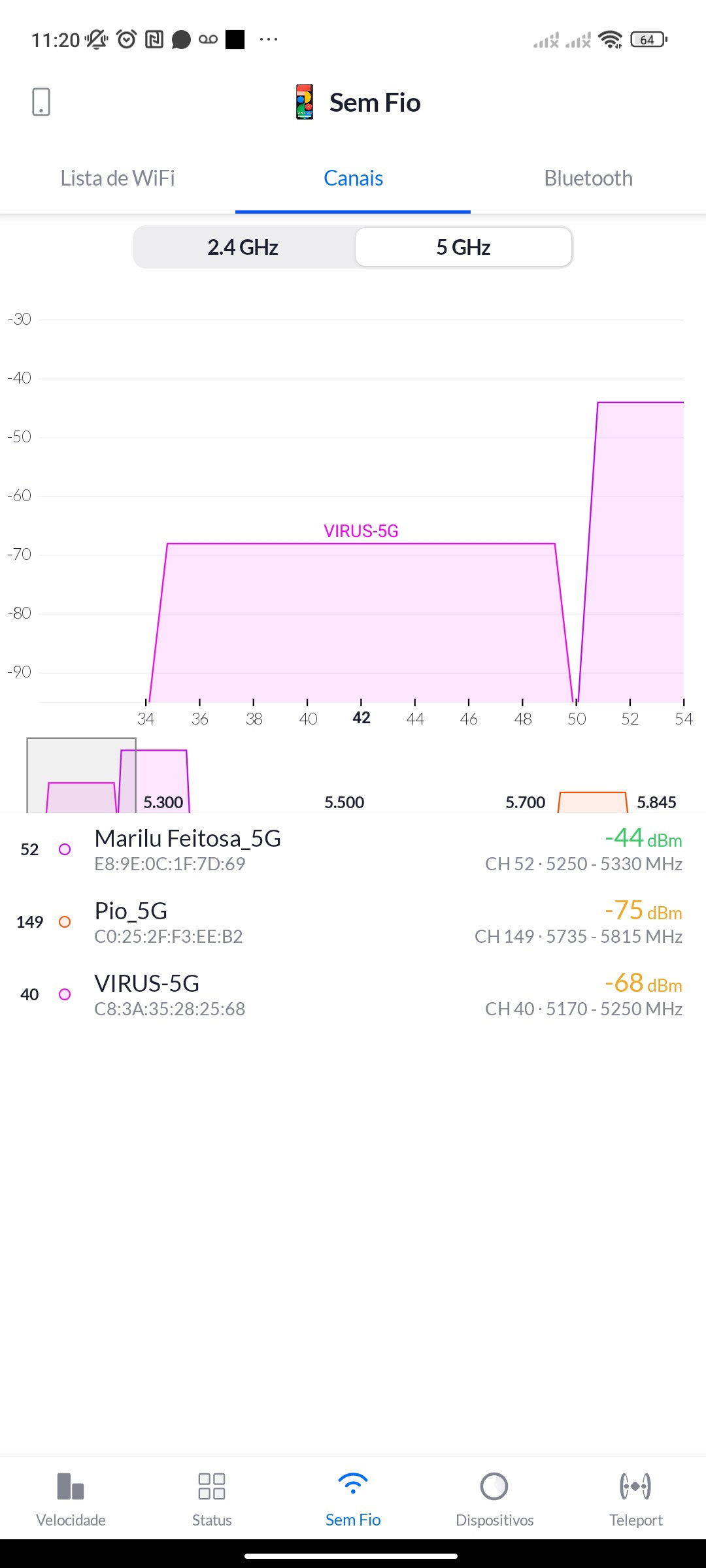706x1568 pixels.
Task: Switch to the 2.4 GHz band
Action: [x=243, y=248]
